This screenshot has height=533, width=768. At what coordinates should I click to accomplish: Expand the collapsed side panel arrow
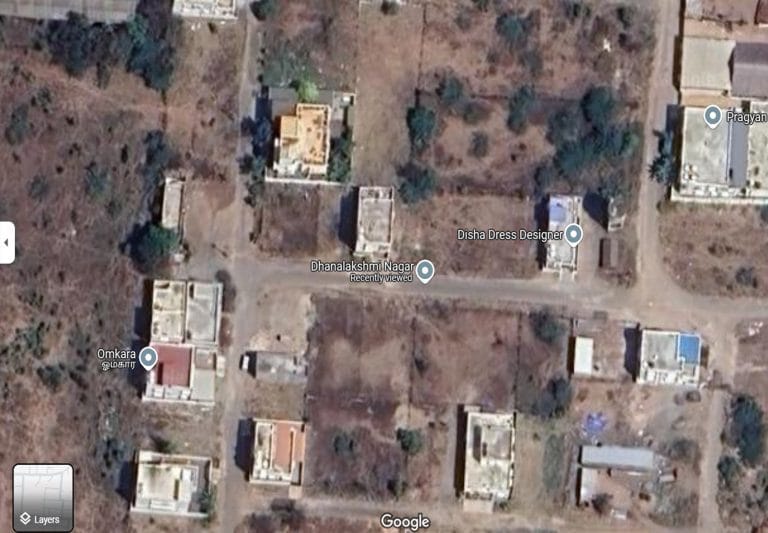pos(7,242)
